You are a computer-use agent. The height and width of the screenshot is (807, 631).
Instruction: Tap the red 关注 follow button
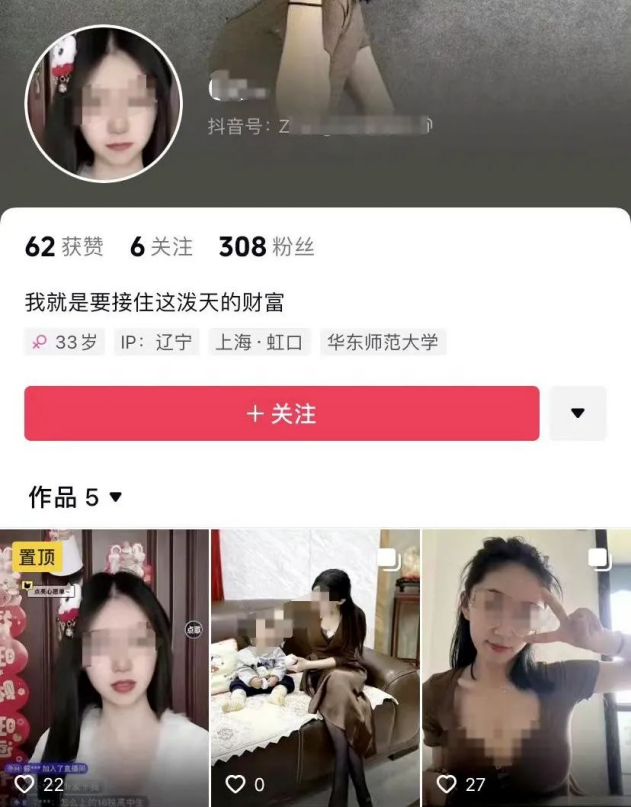281,413
